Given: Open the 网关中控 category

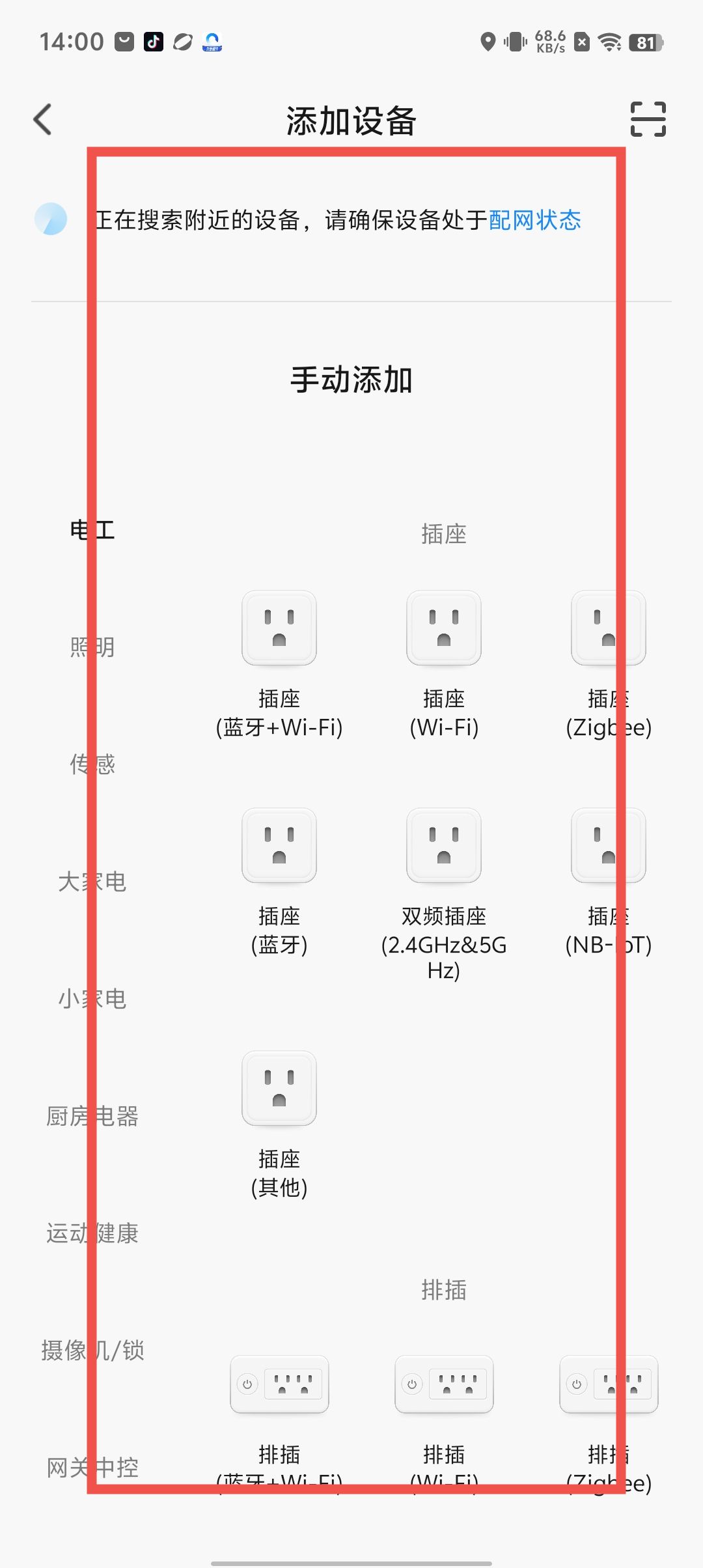Looking at the screenshot, I should 92,1468.
